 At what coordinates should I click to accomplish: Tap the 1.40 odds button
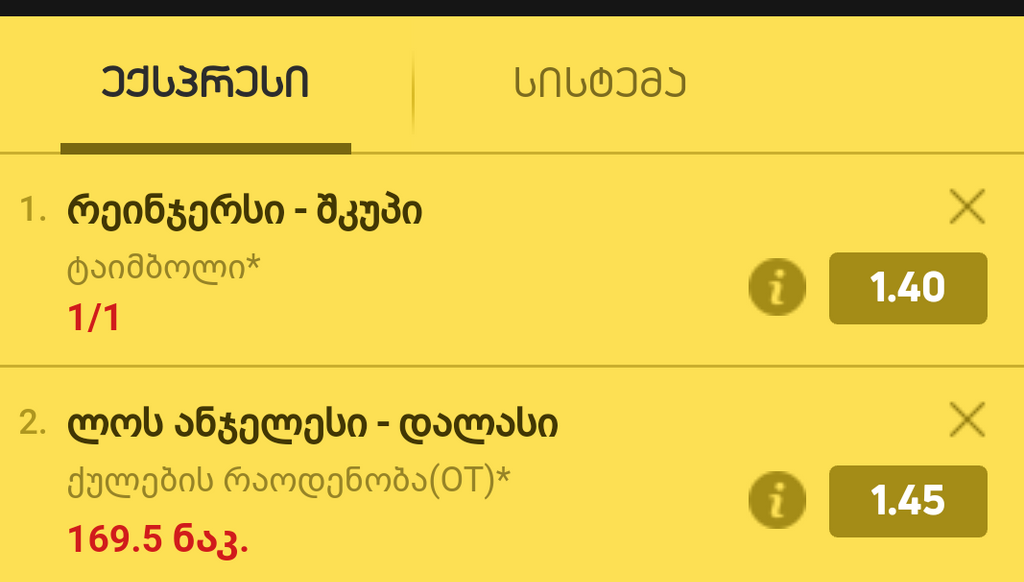coord(908,289)
